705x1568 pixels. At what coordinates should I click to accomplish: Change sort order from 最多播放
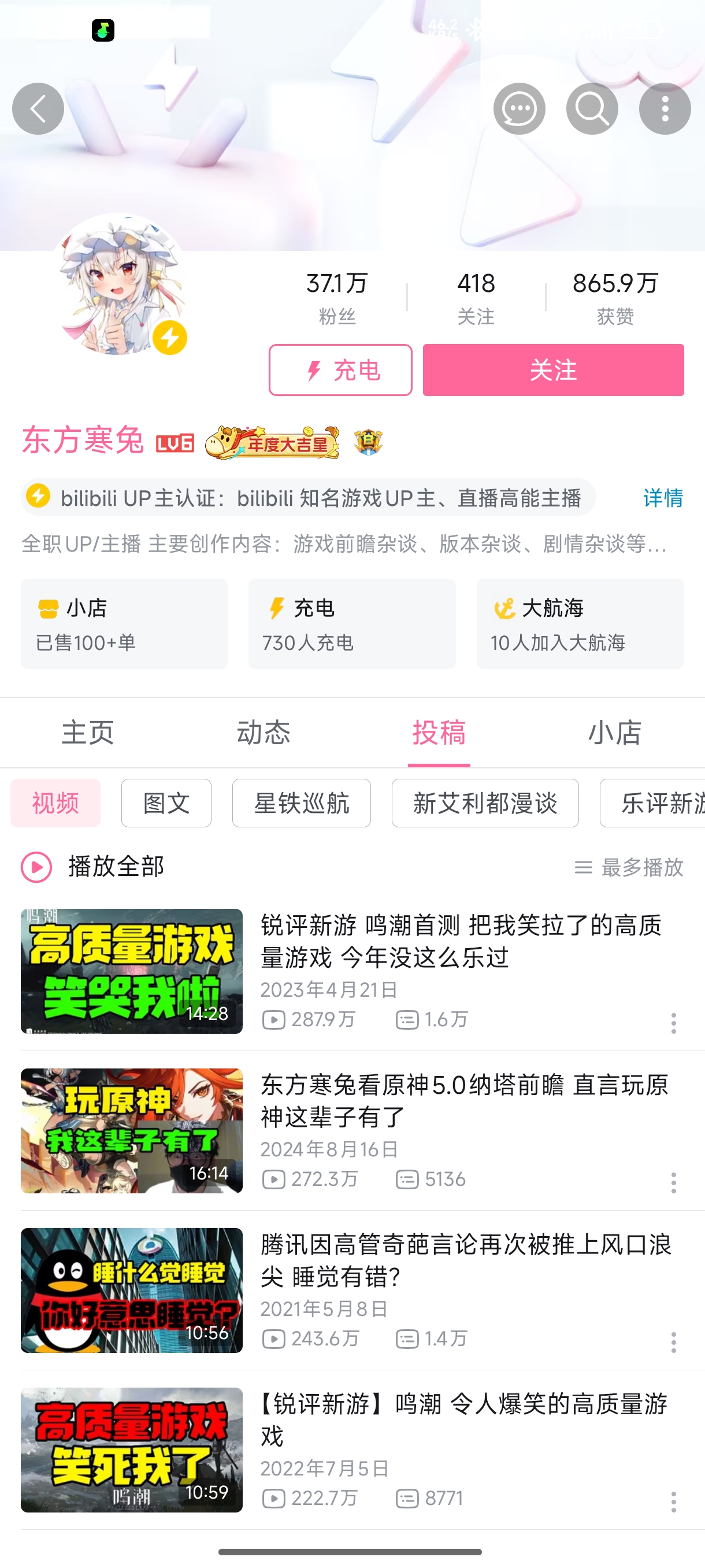pos(629,867)
